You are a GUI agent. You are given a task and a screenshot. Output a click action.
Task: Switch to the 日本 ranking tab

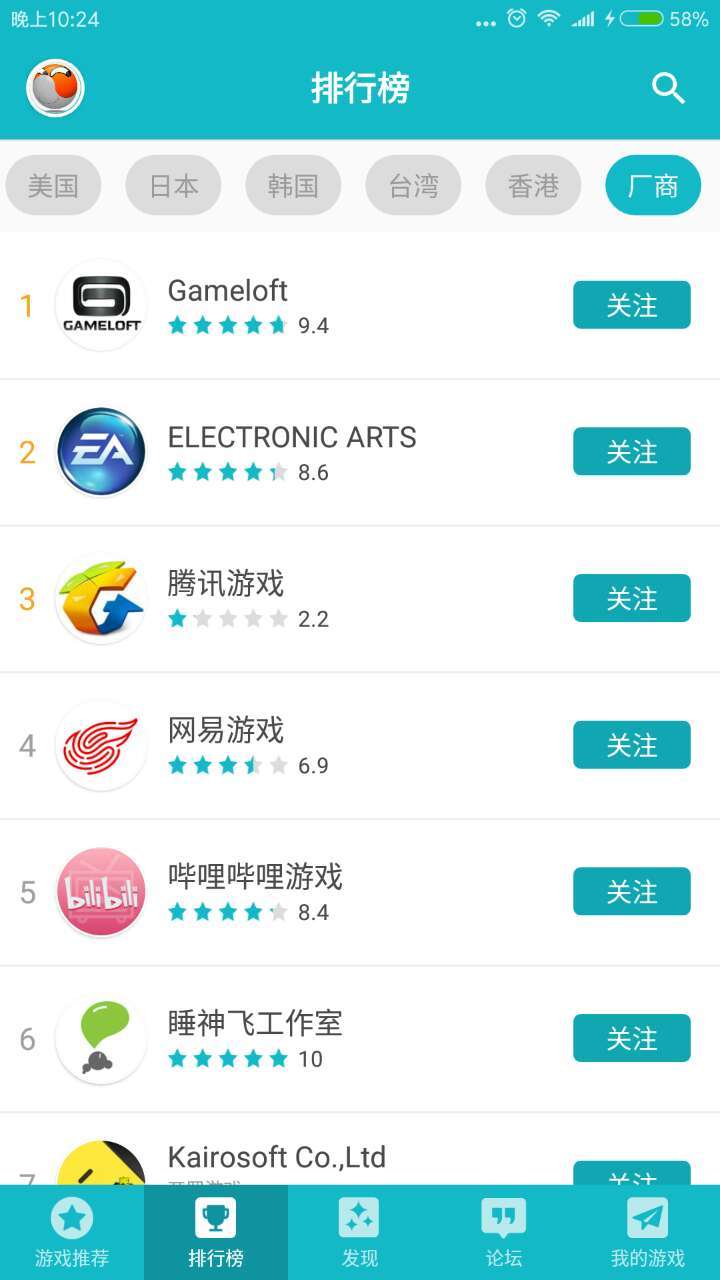point(173,185)
